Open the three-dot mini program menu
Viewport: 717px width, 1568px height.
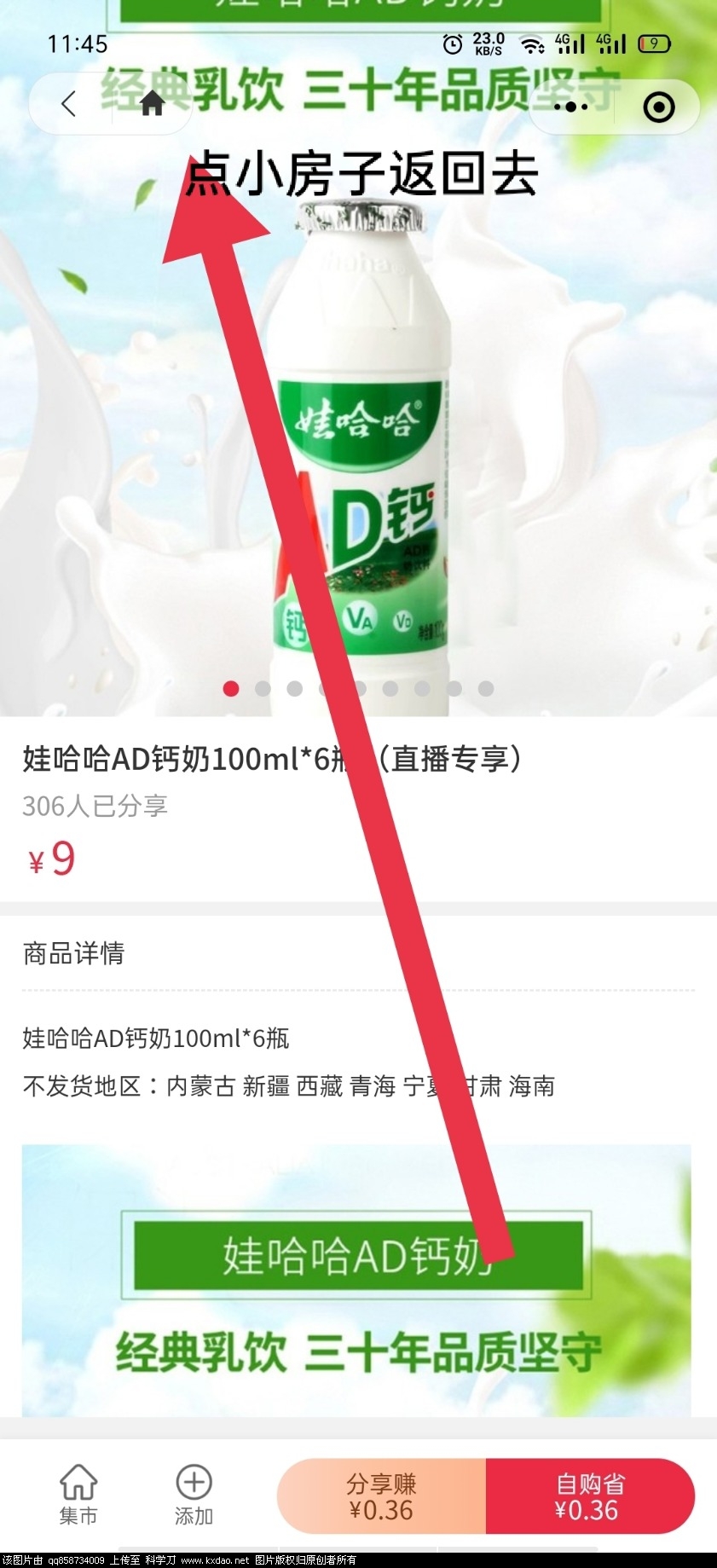point(570,107)
